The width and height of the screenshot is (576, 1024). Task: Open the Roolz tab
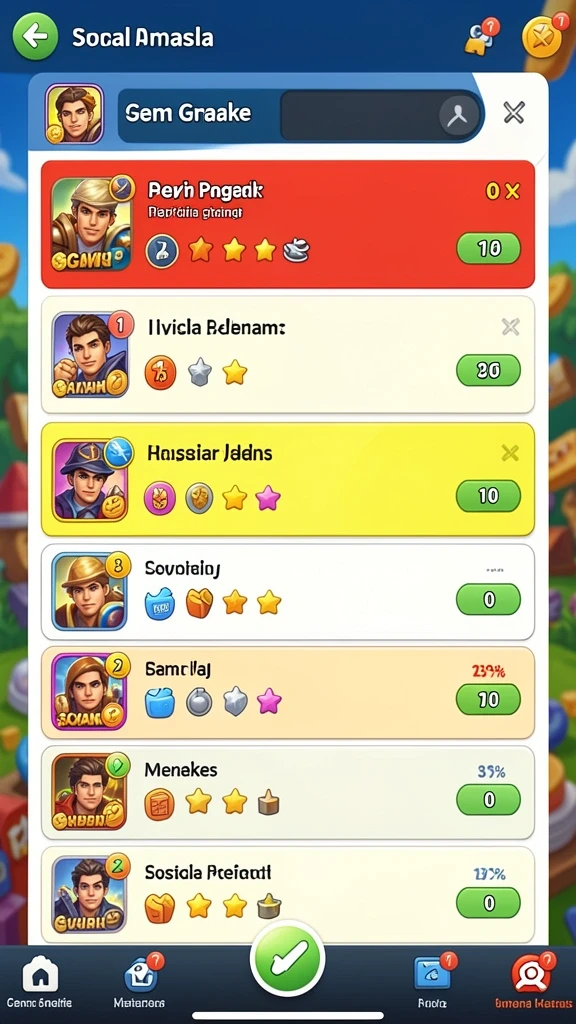pyautogui.click(x=433, y=982)
